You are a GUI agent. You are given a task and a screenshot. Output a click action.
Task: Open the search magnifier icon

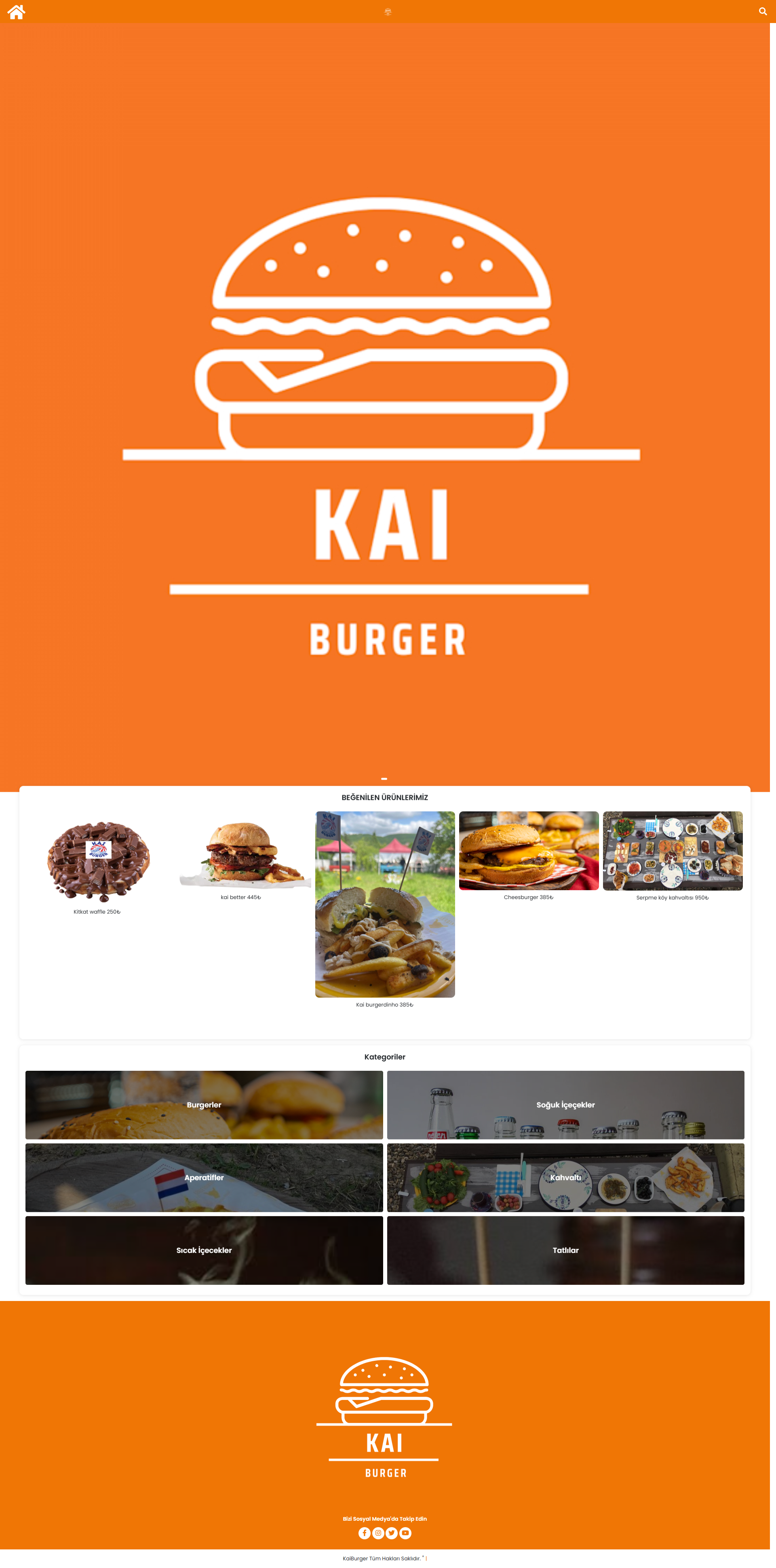(x=763, y=12)
